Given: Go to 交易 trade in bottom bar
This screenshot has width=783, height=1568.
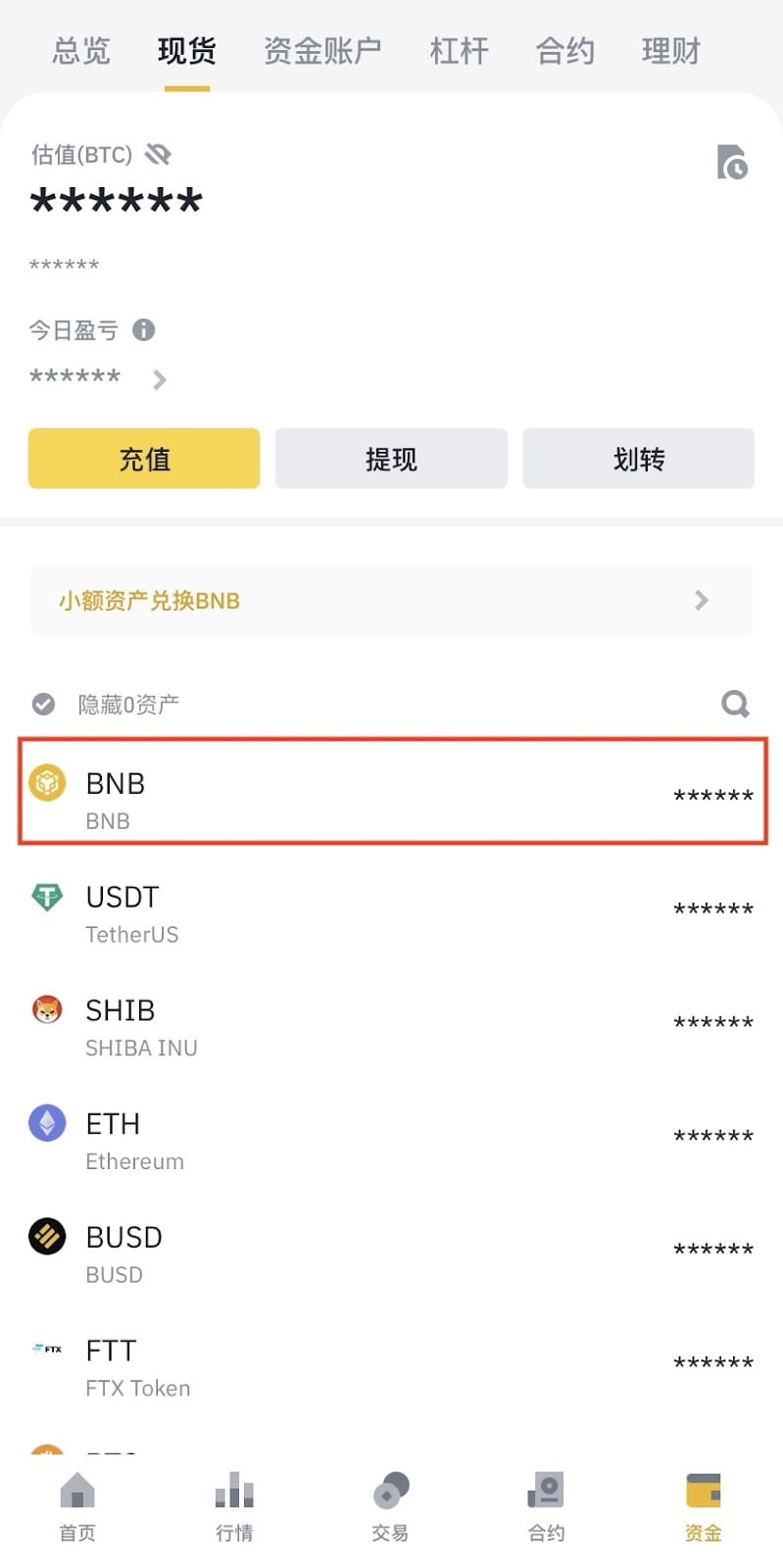Looking at the screenshot, I should coord(390,1506).
